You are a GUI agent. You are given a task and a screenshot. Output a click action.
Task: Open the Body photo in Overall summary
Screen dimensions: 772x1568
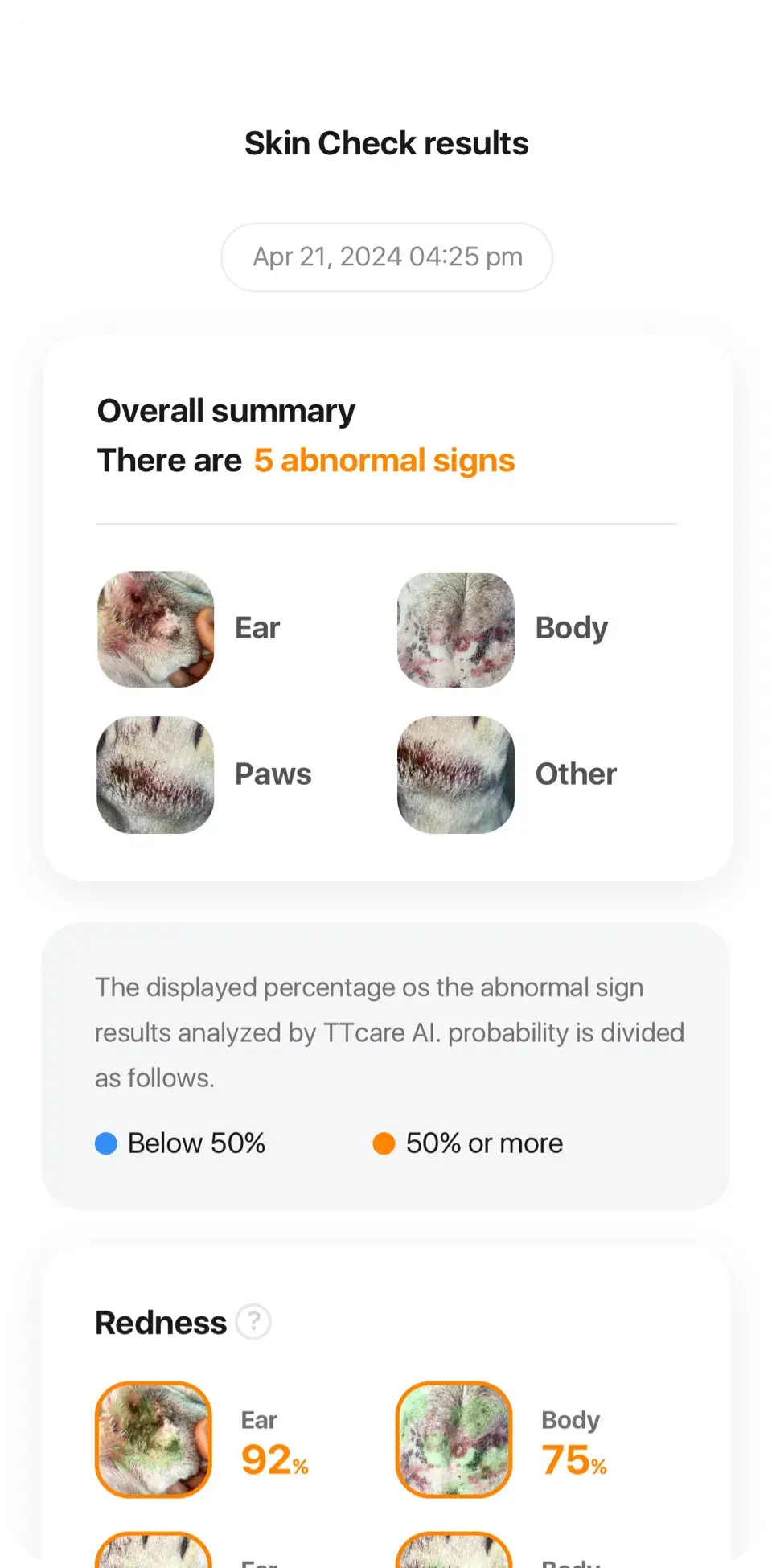[456, 629]
